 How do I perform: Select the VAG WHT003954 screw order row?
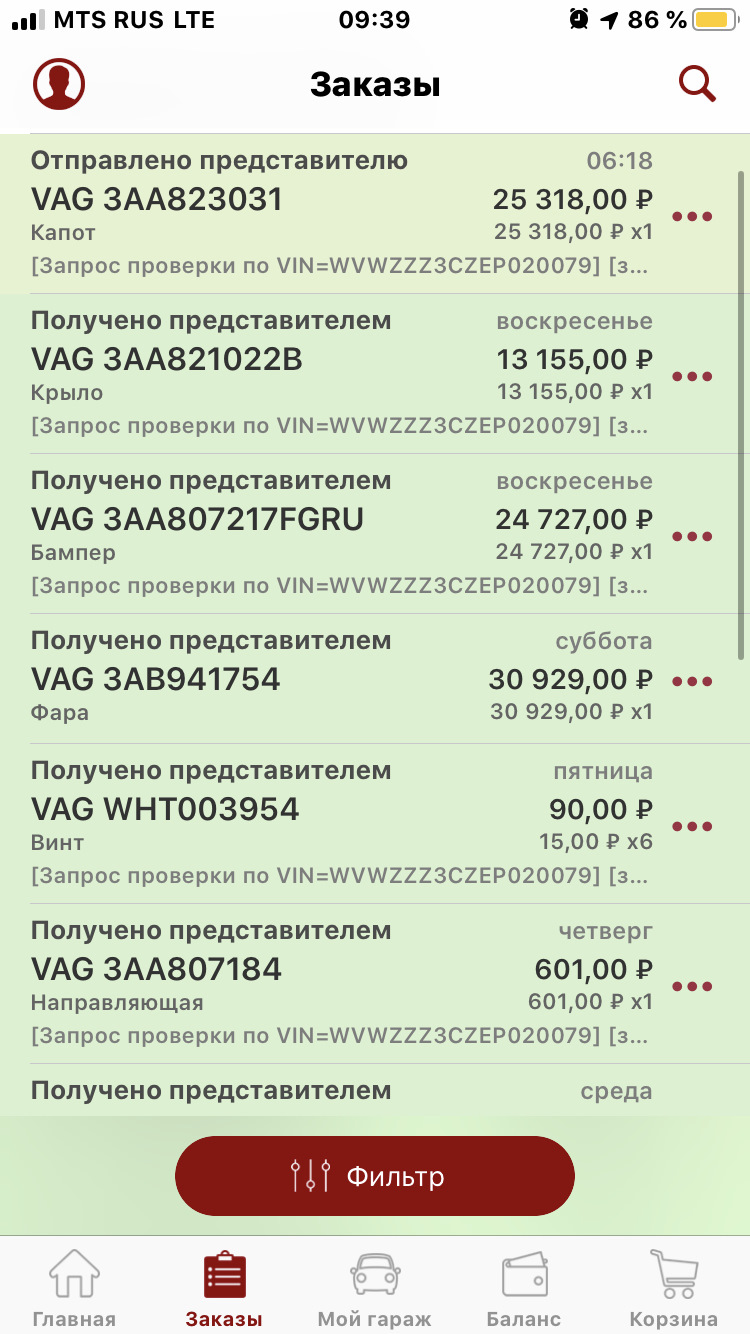coord(300,812)
